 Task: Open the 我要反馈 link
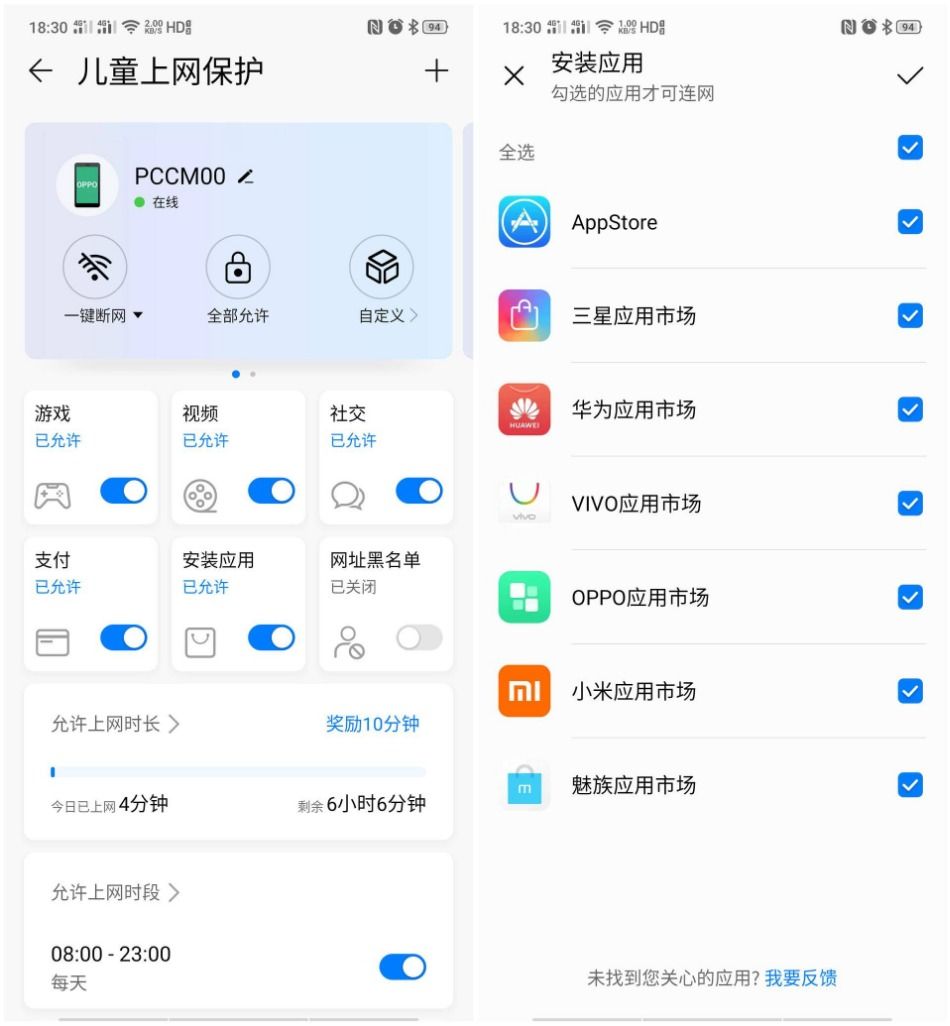pyautogui.click(x=800, y=978)
